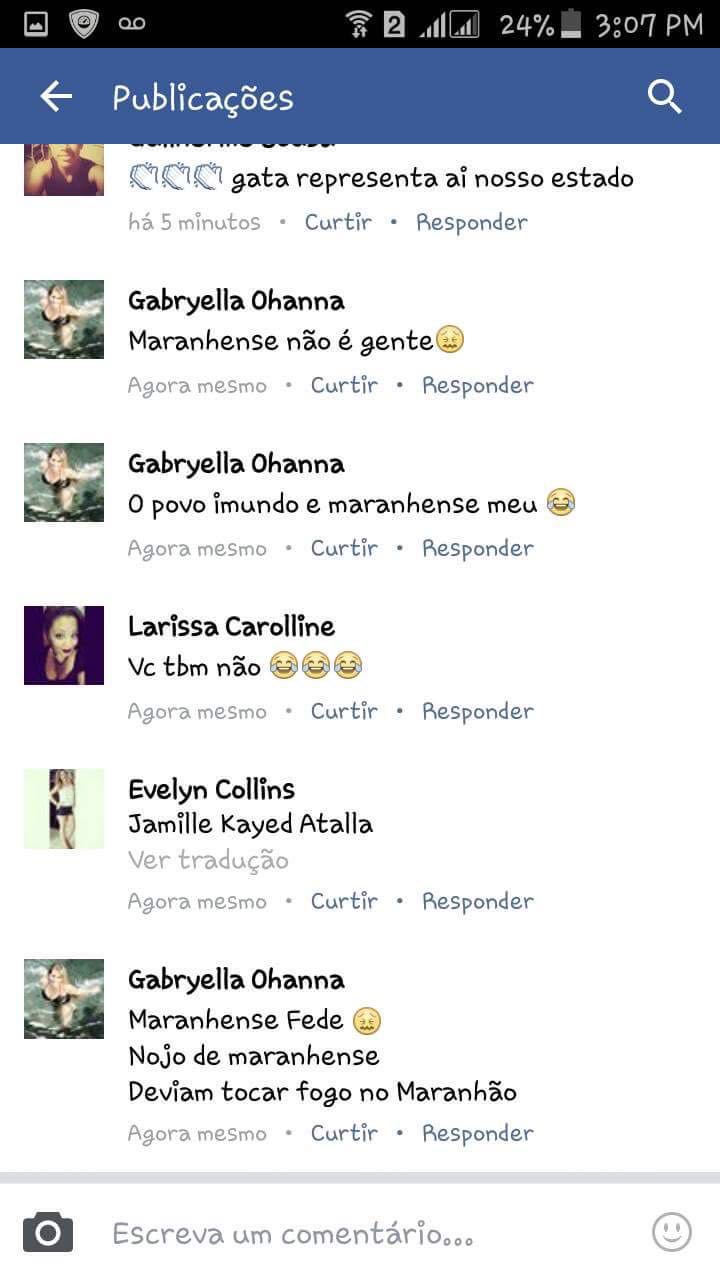720x1280 pixels.
Task: Open tagged profile Jamille Kayed Atalla
Action: tap(250, 825)
